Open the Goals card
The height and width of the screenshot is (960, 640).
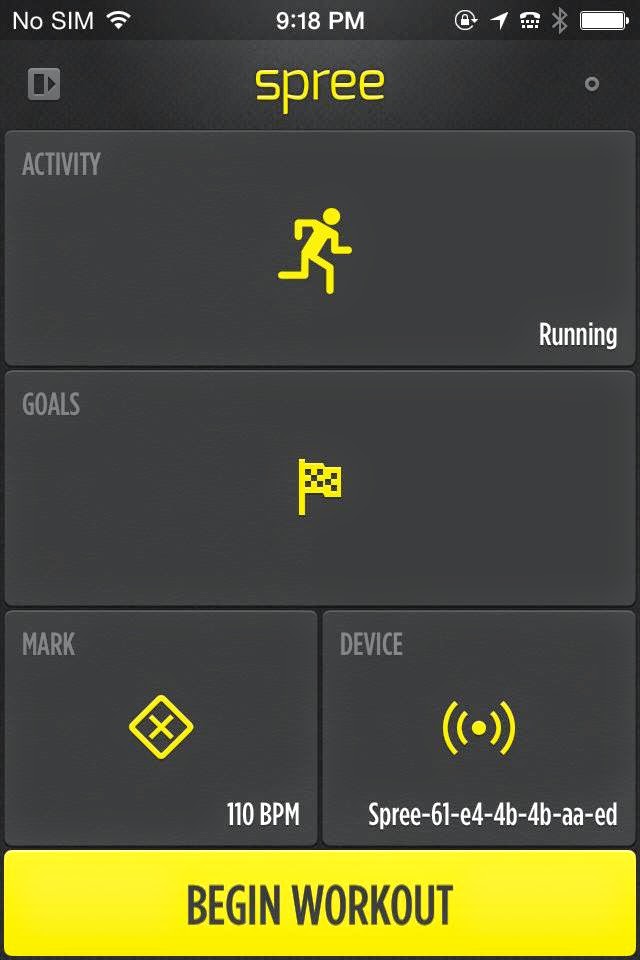click(320, 487)
